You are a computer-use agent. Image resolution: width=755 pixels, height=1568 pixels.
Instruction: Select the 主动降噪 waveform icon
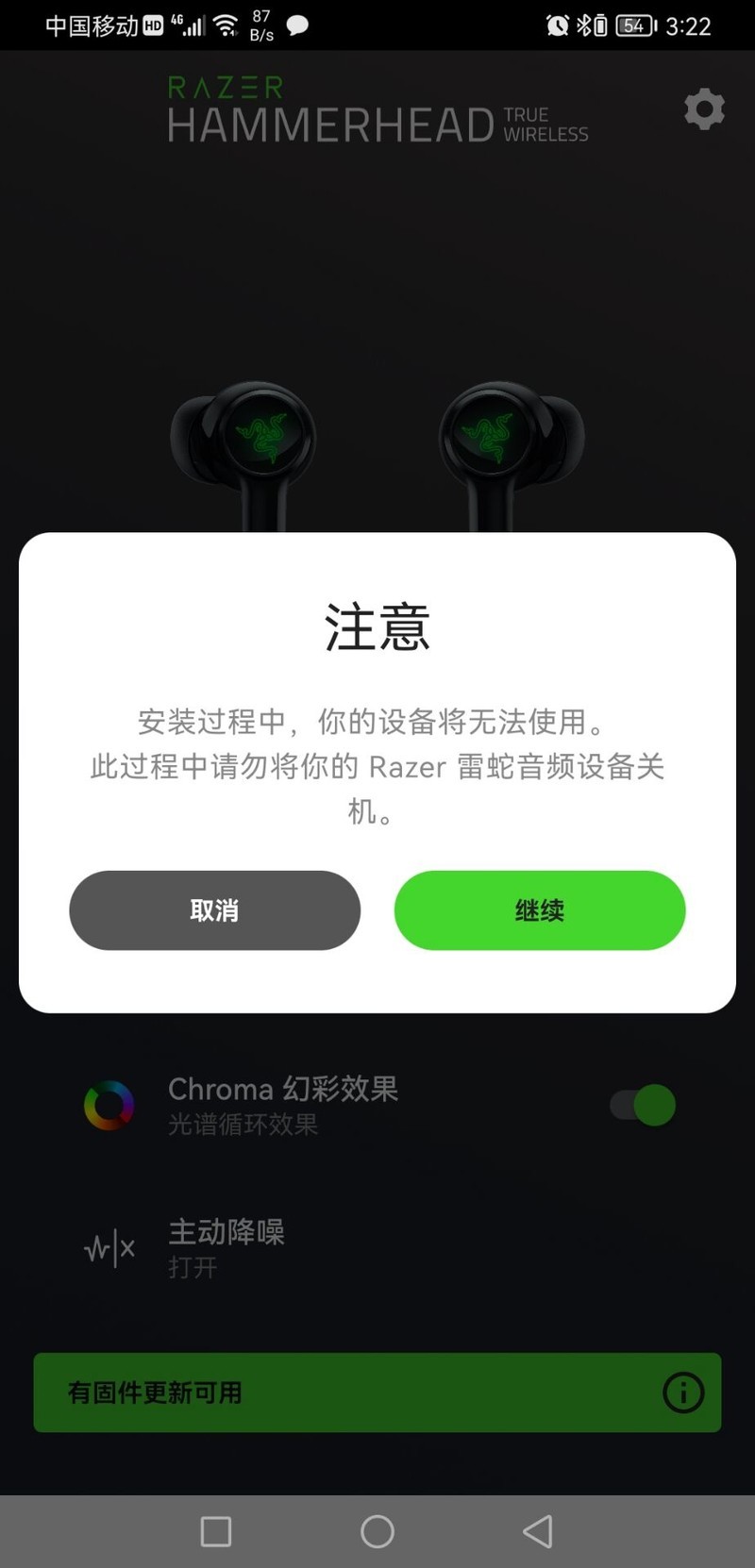coord(108,1247)
